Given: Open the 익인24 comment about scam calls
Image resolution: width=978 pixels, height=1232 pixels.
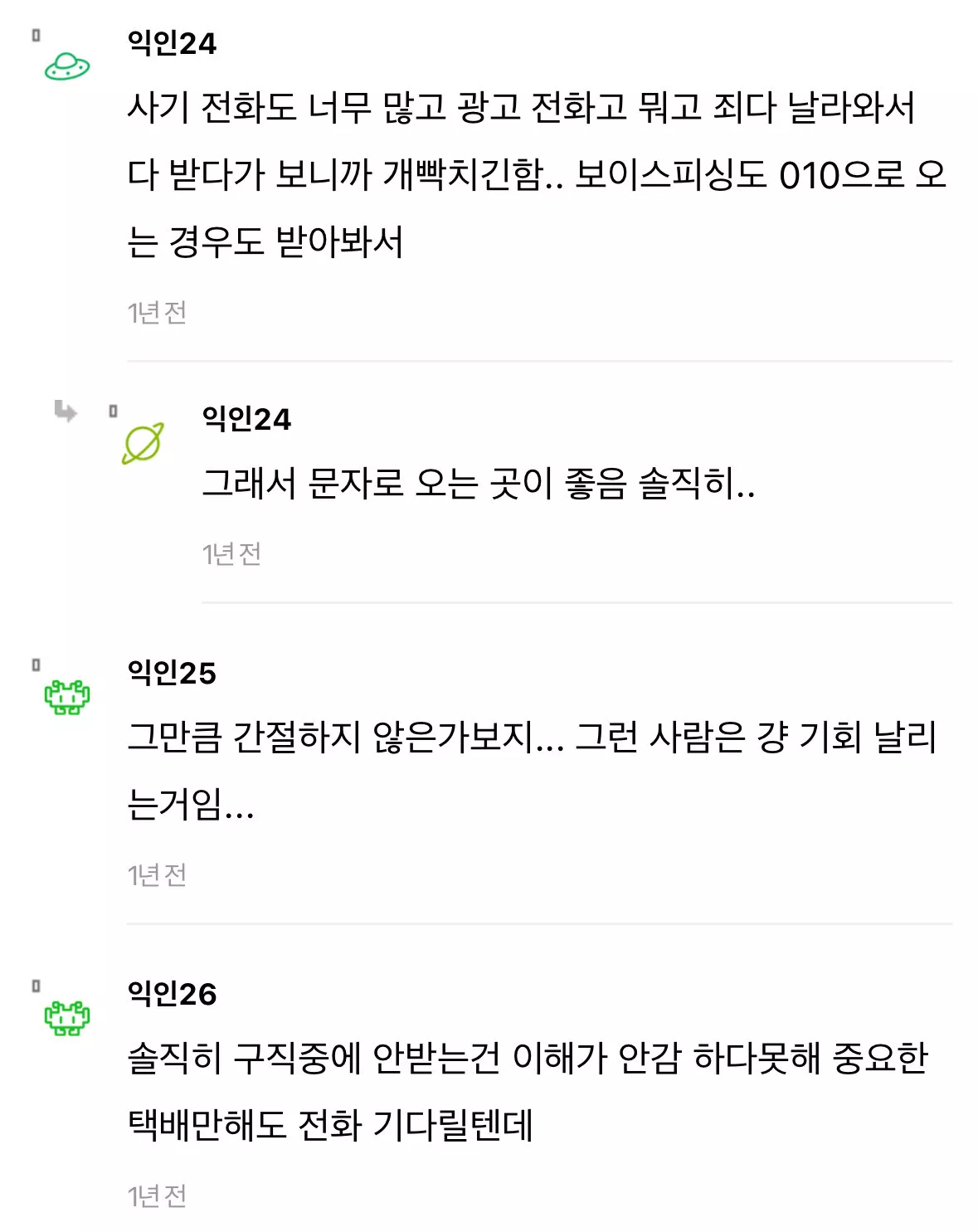Looking at the screenshot, I should (521, 174).
